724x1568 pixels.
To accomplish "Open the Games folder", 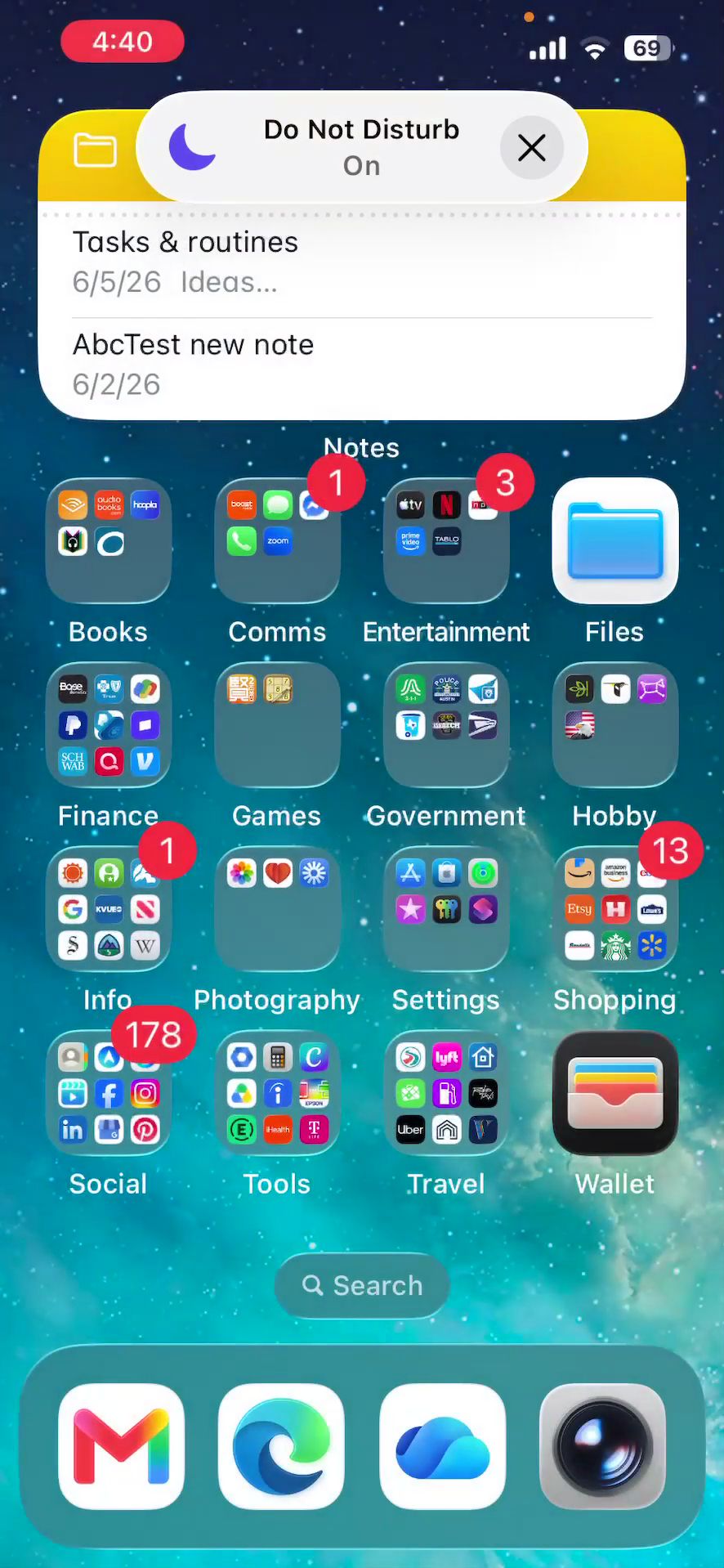I will (x=277, y=724).
